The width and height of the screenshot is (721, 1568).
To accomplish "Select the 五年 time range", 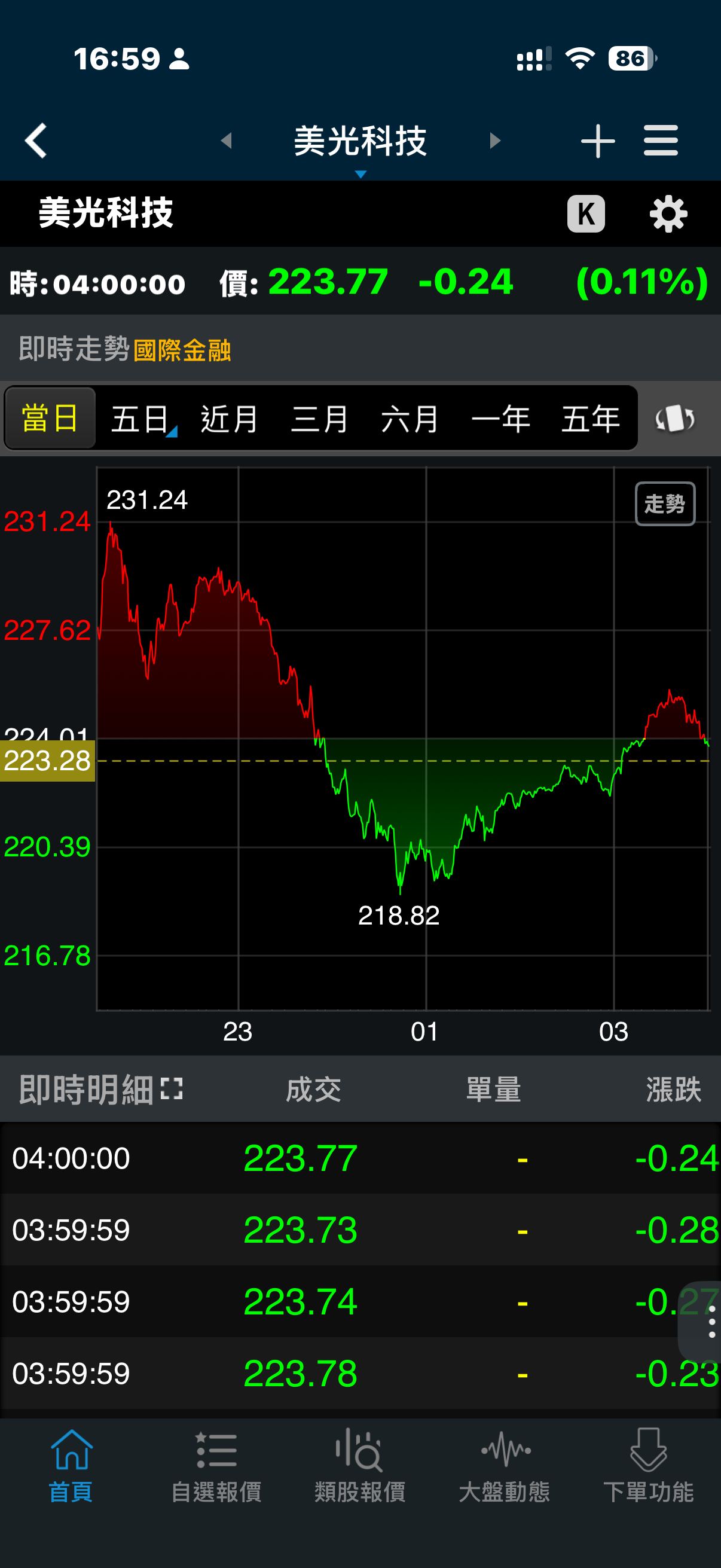I will [x=590, y=419].
